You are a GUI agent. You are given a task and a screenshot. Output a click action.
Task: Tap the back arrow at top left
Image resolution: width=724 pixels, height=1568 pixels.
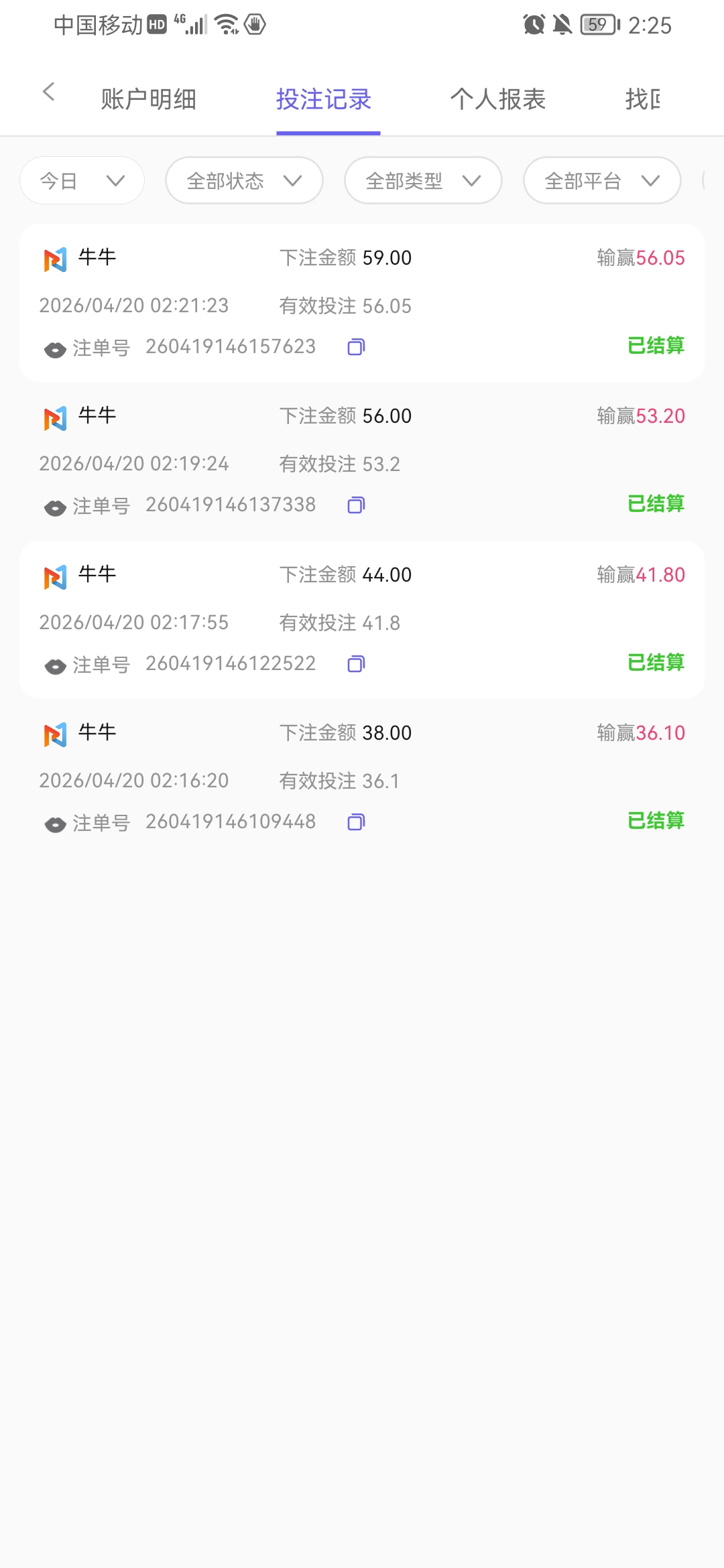click(x=48, y=92)
